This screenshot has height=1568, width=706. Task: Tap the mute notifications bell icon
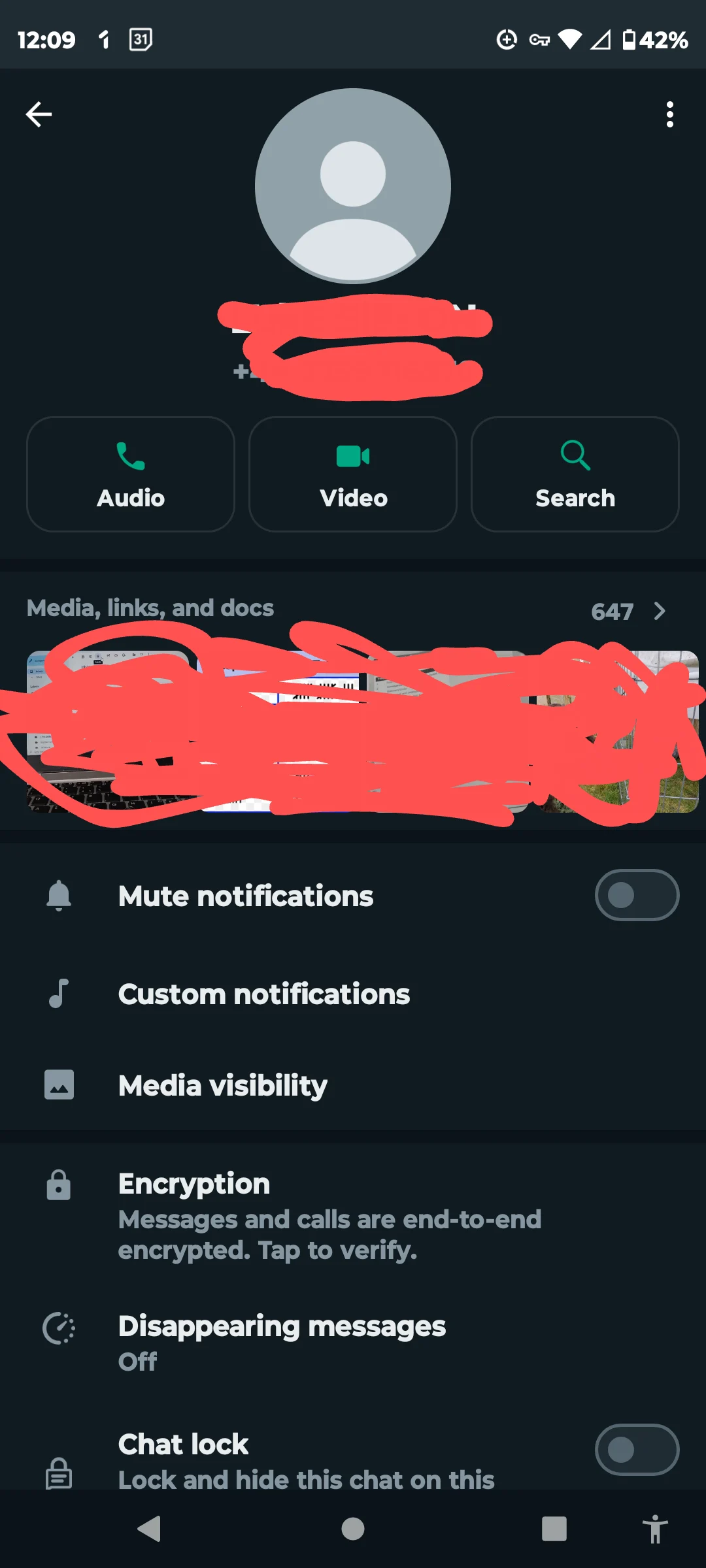click(59, 895)
